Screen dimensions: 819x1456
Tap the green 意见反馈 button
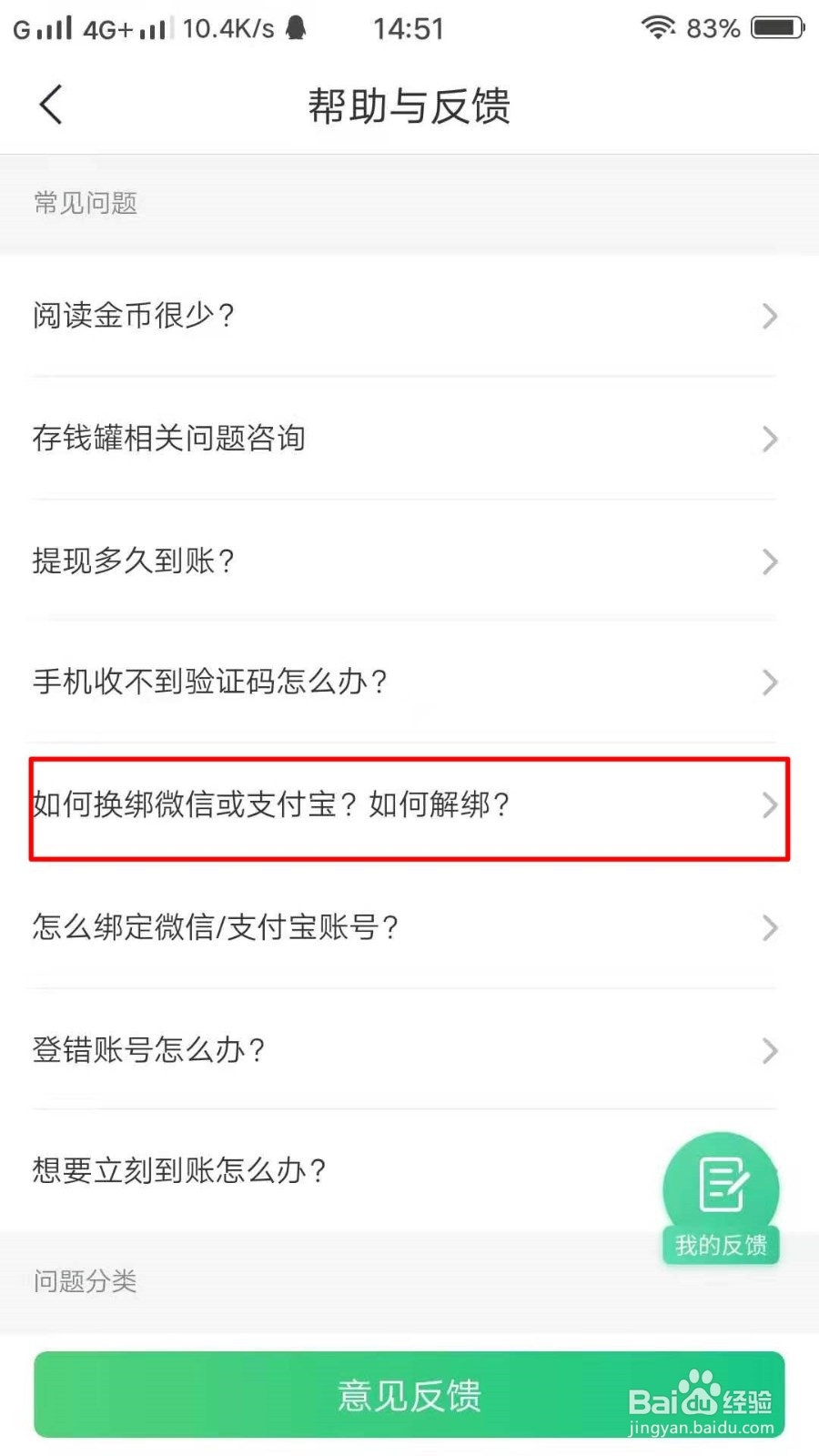409,1395
